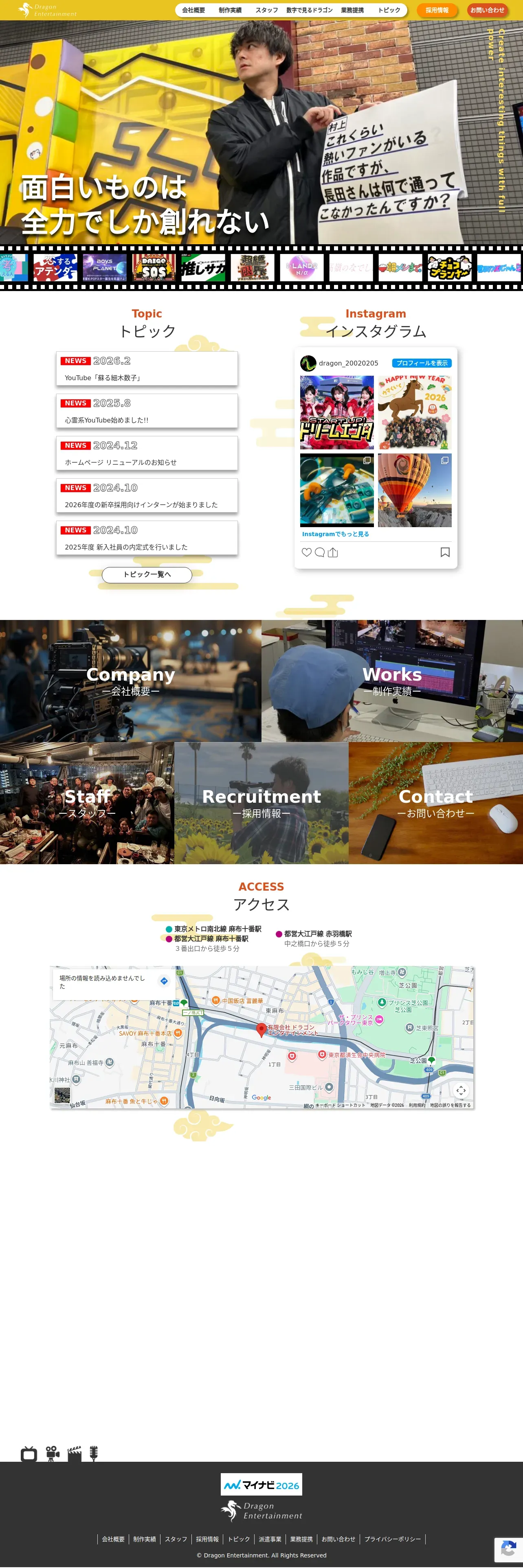Open the Instagram share icon
This screenshot has width=523, height=1568.
[333, 552]
